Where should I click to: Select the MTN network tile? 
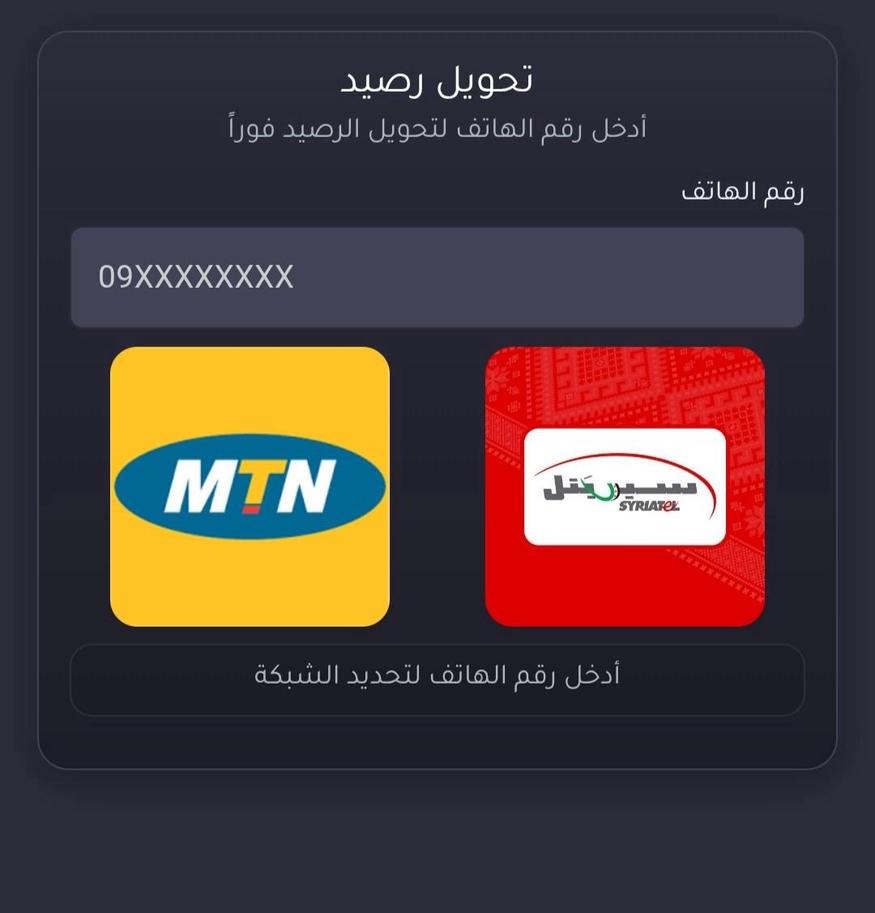(x=249, y=486)
